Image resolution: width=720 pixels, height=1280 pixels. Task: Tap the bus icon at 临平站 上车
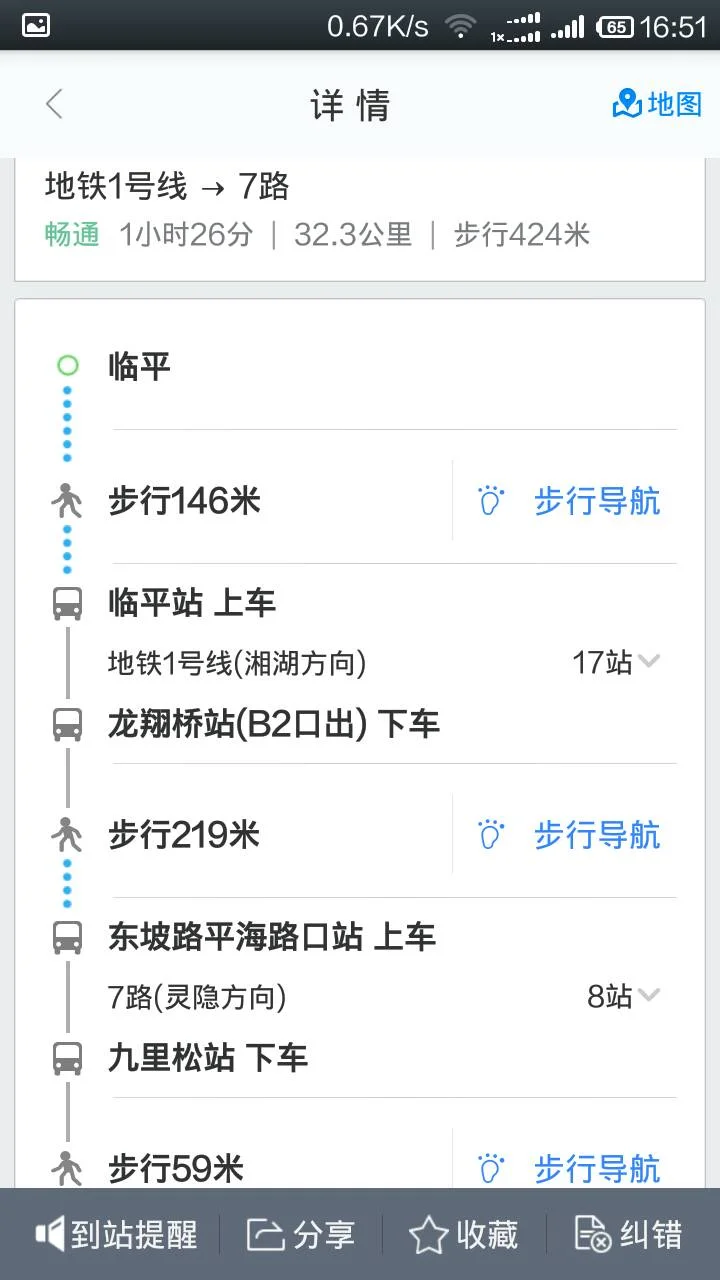coord(66,602)
